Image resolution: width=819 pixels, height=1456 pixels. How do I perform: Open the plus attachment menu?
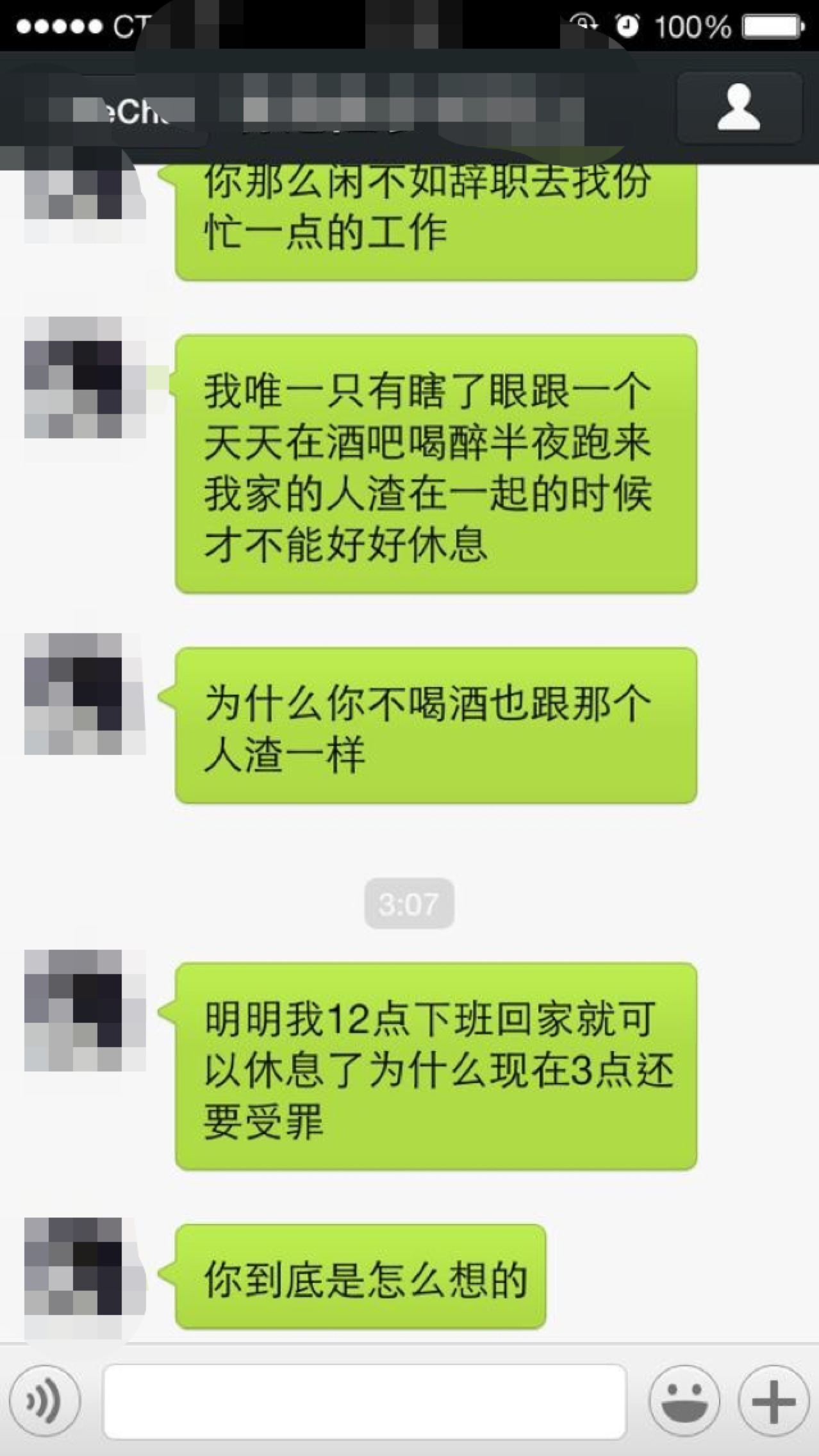pyautogui.click(x=774, y=1402)
